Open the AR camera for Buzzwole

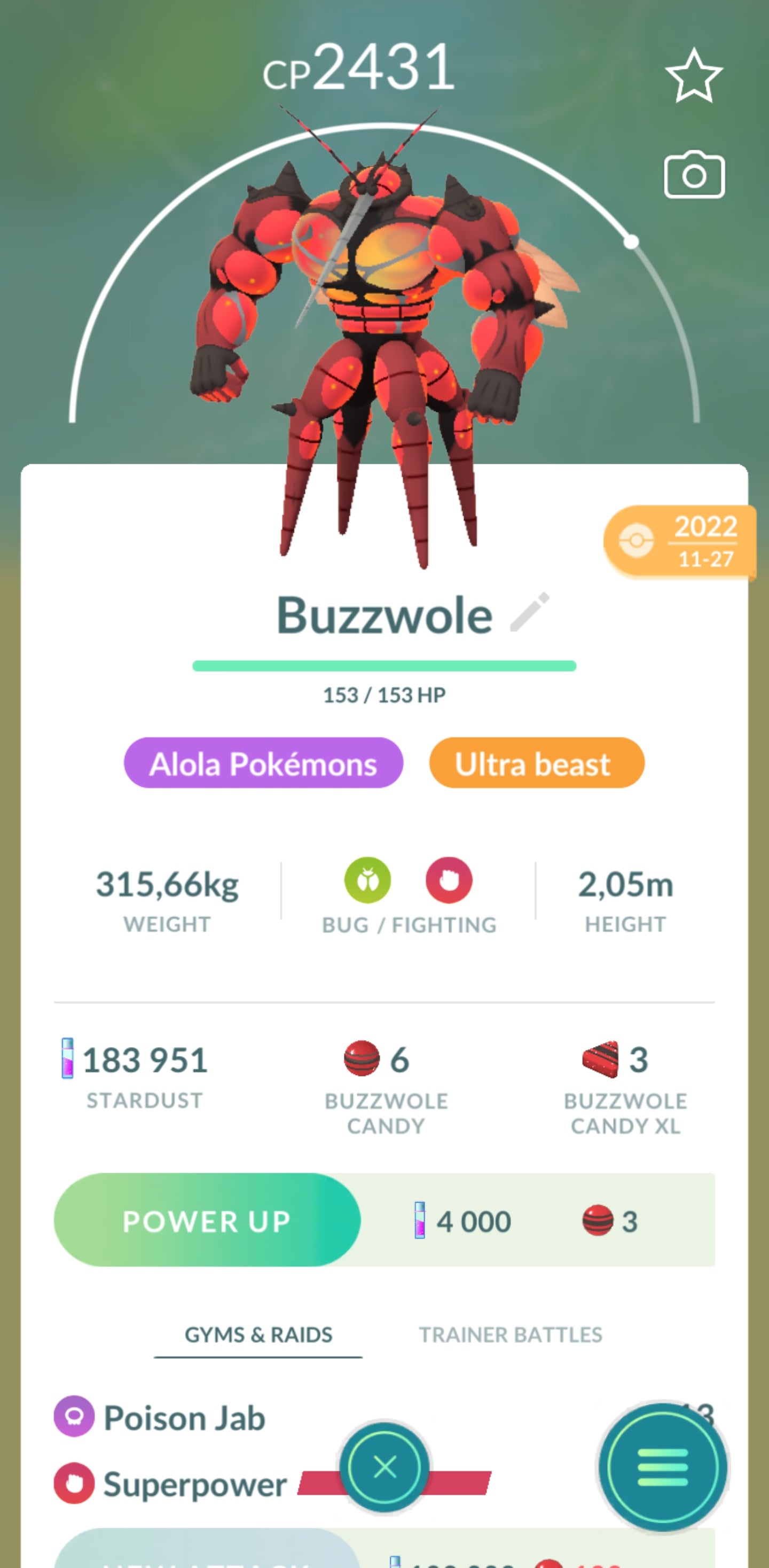(x=694, y=175)
